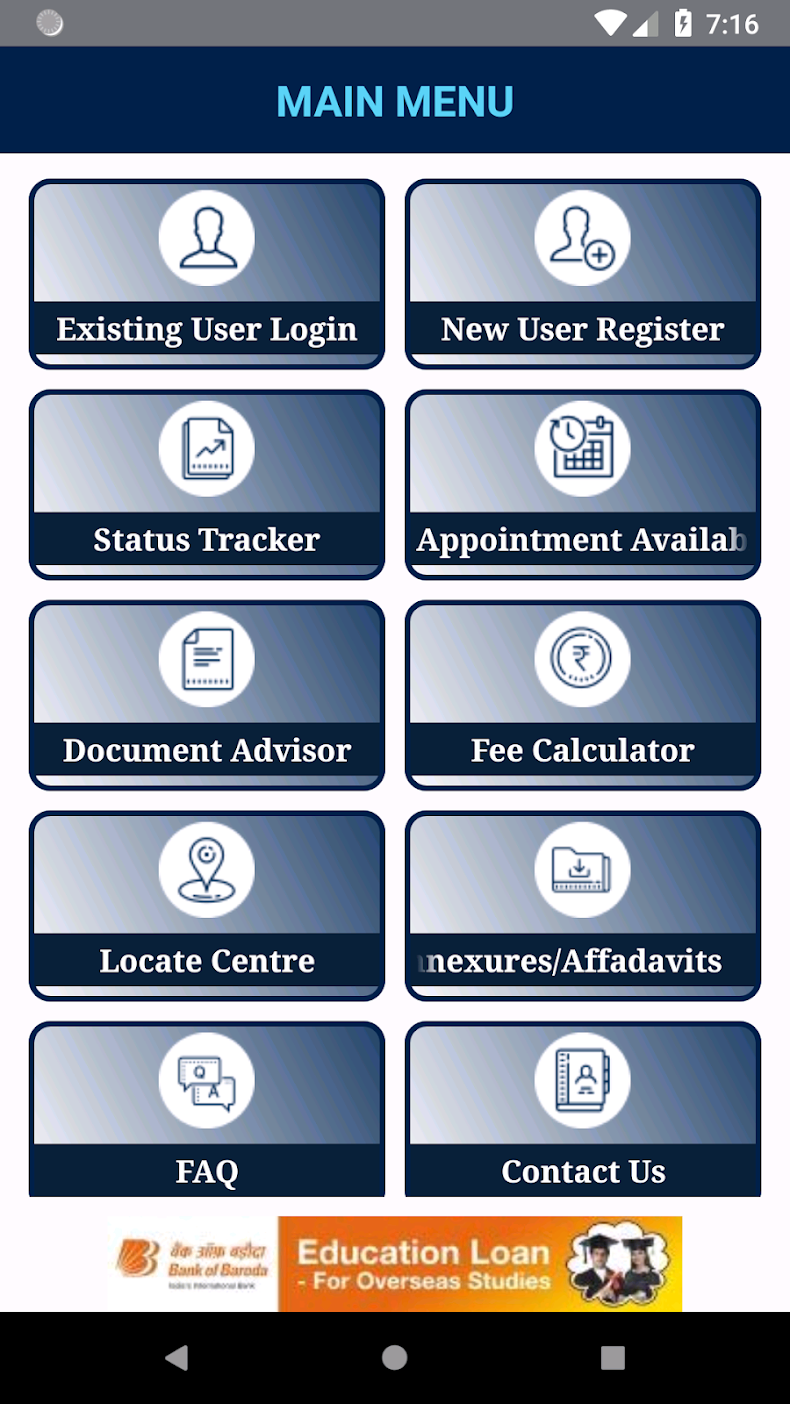Open Annexures/Affadavits downloads
The height and width of the screenshot is (1404, 790).
(583, 905)
